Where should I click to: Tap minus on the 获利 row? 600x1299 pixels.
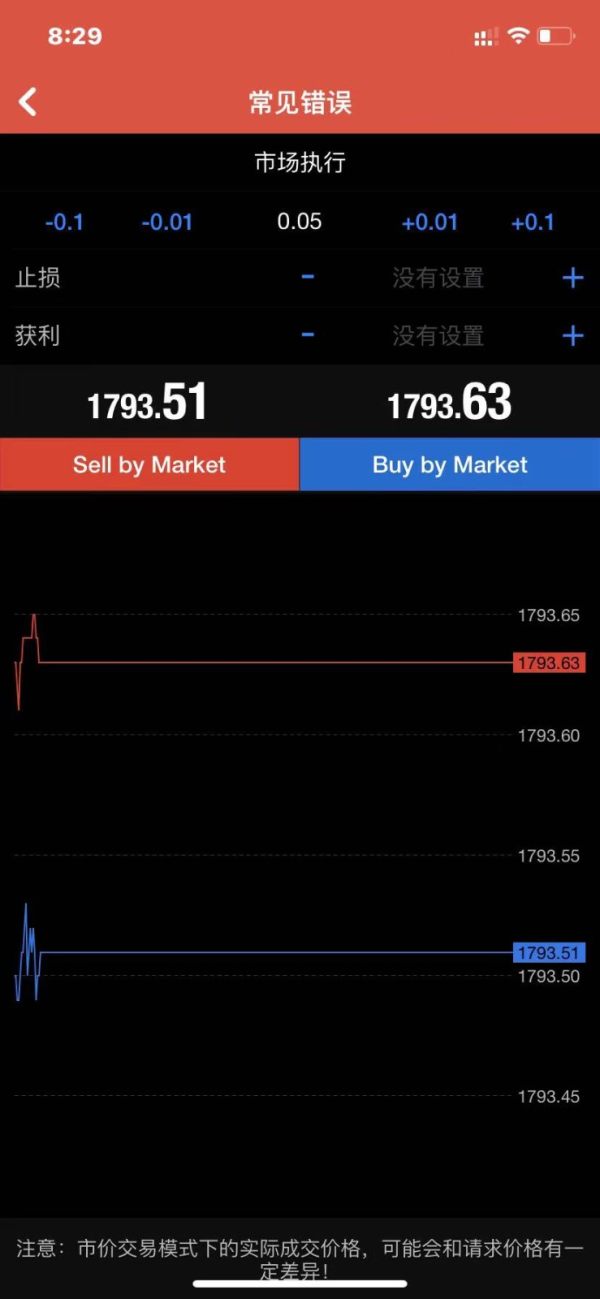click(308, 335)
